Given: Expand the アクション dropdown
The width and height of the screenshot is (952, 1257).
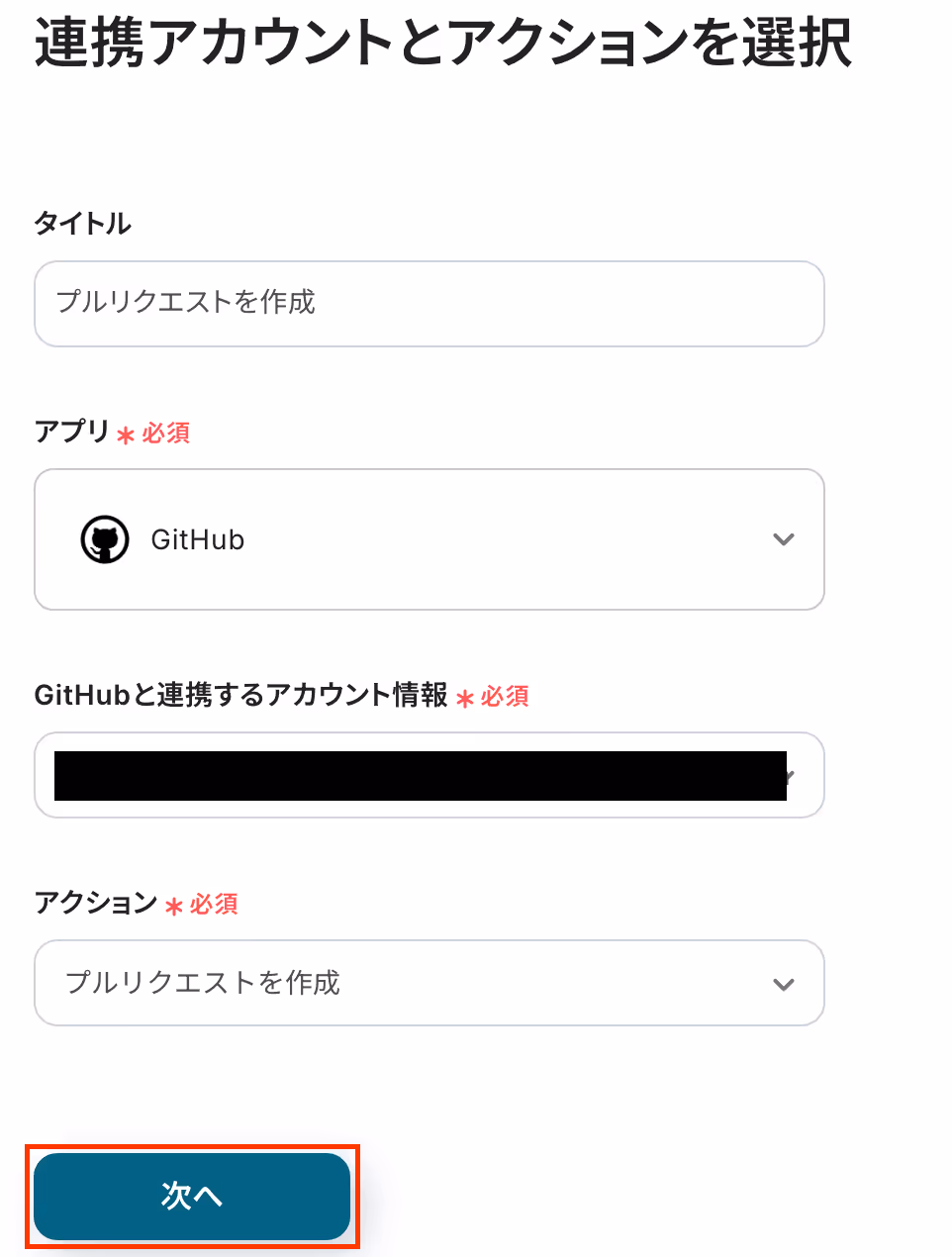Looking at the screenshot, I should (x=428, y=983).
